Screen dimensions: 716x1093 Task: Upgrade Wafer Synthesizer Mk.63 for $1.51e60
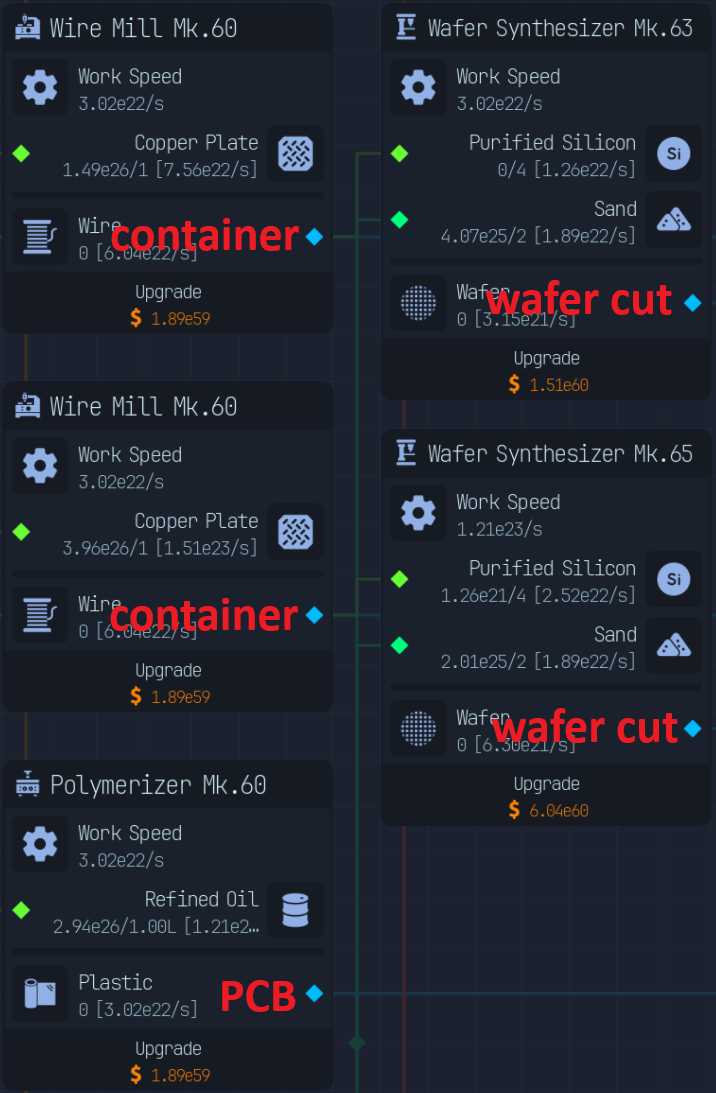click(x=546, y=371)
